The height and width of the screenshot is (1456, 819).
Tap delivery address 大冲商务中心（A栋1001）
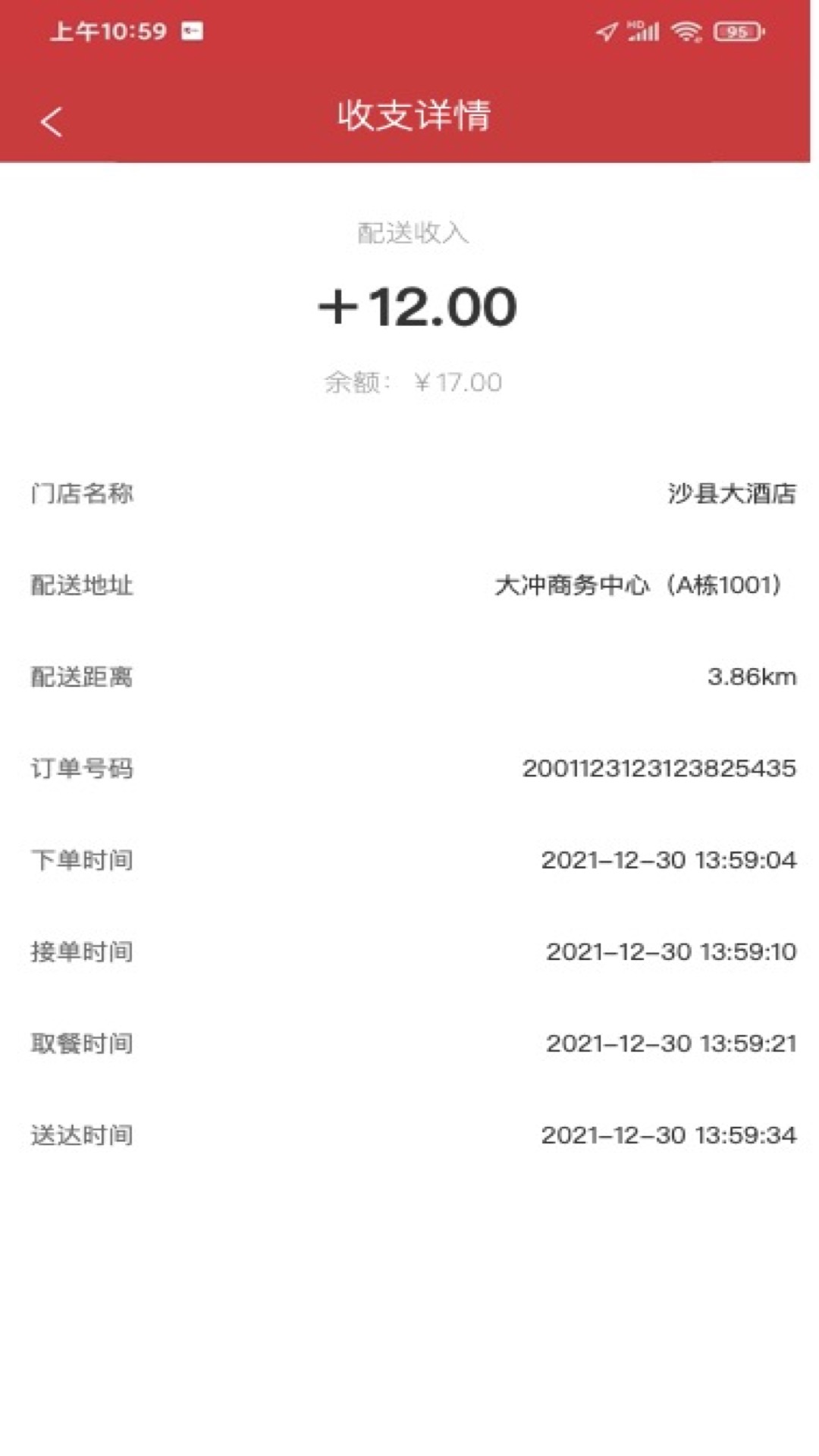[637, 584]
